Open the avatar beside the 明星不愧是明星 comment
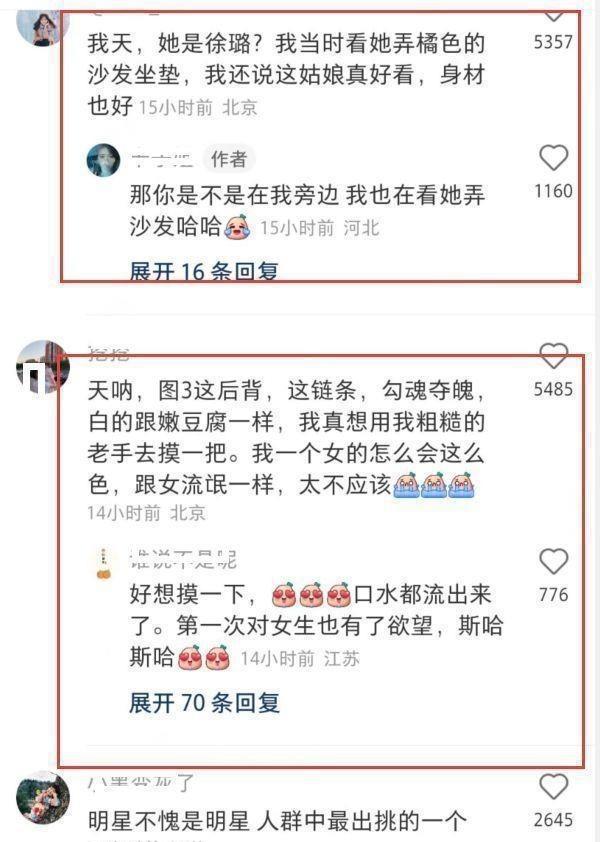The width and height of the screenshot is (600, 842). (43, 797)
